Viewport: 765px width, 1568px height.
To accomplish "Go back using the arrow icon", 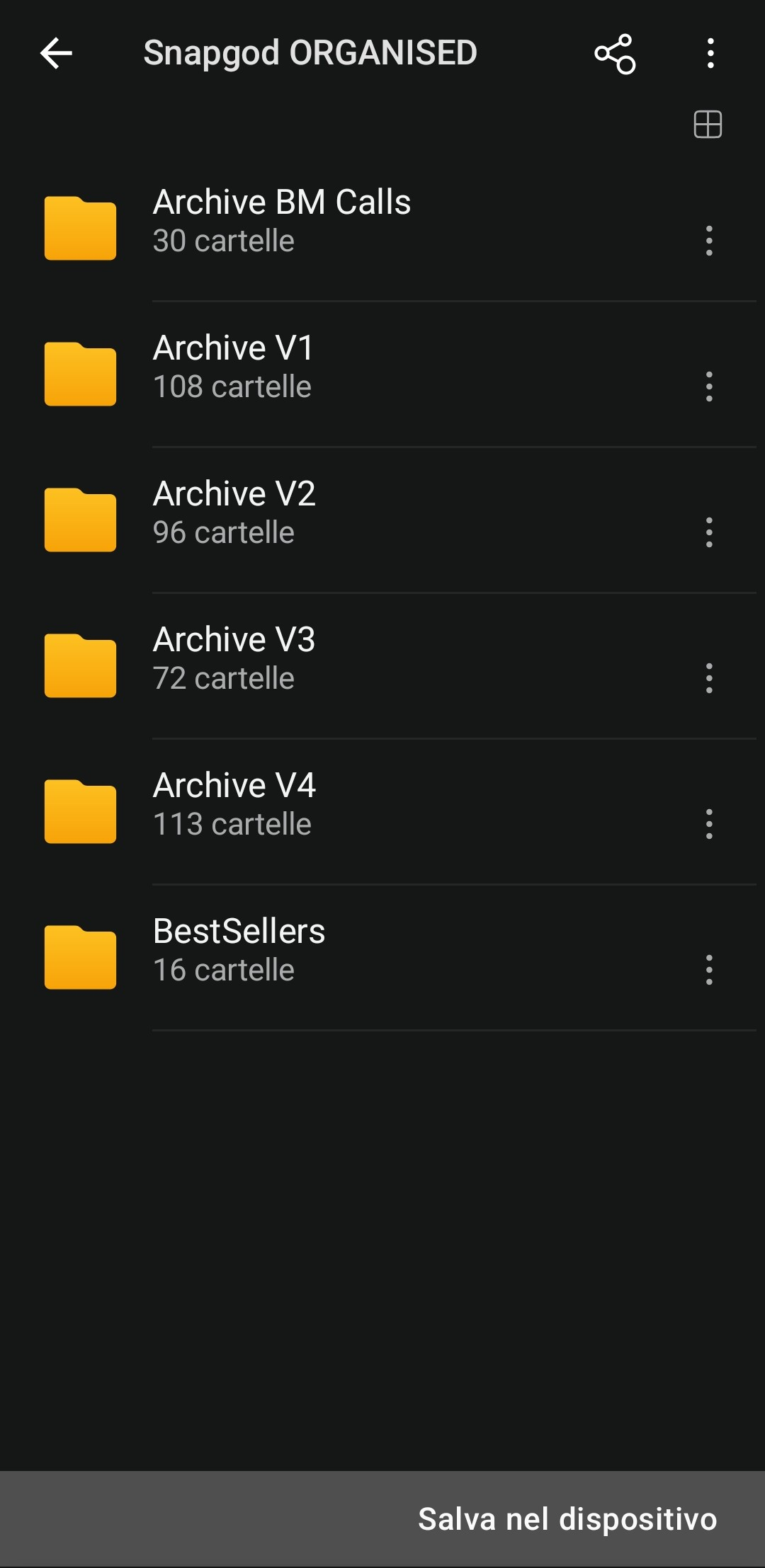I will click(56, 53).
